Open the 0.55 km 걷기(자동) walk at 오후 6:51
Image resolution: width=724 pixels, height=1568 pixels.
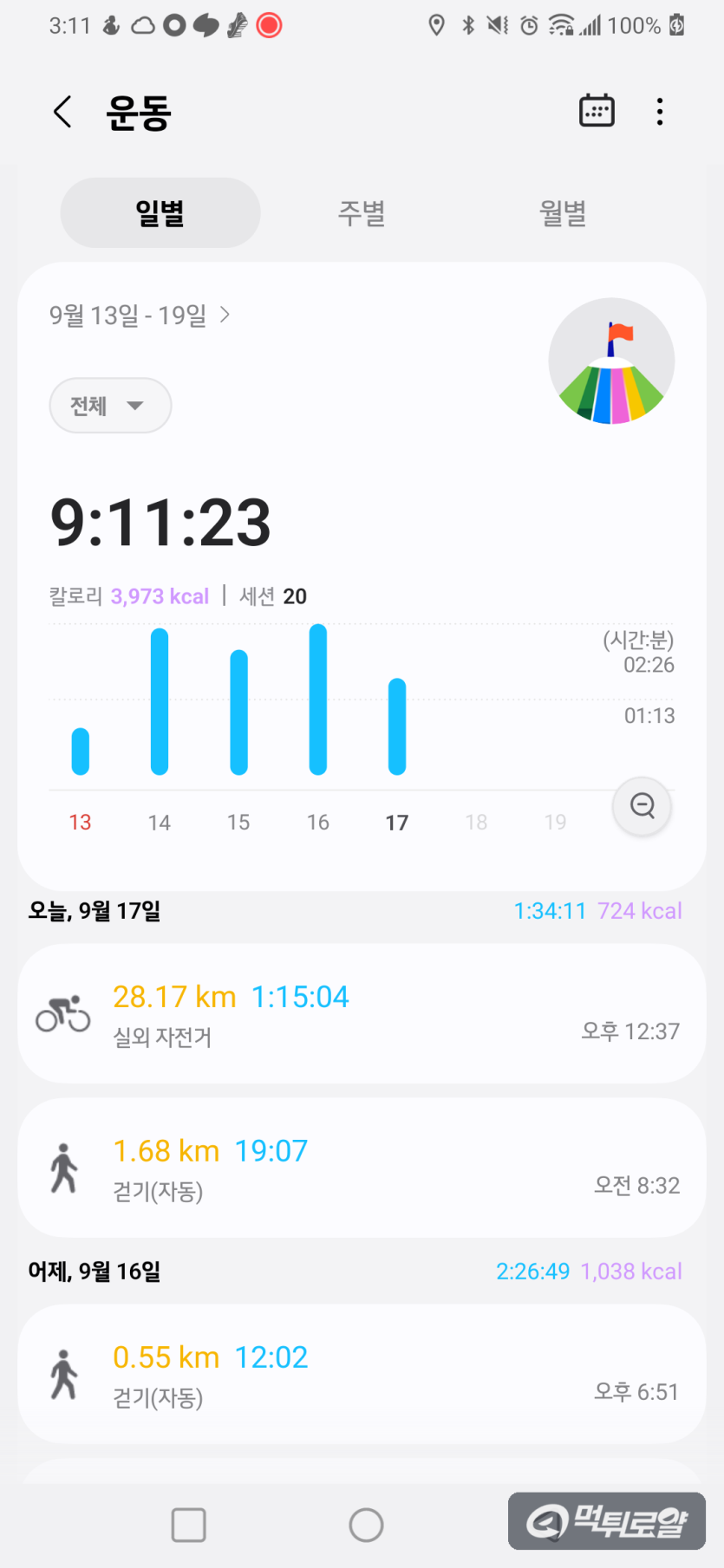[362, 1374]
